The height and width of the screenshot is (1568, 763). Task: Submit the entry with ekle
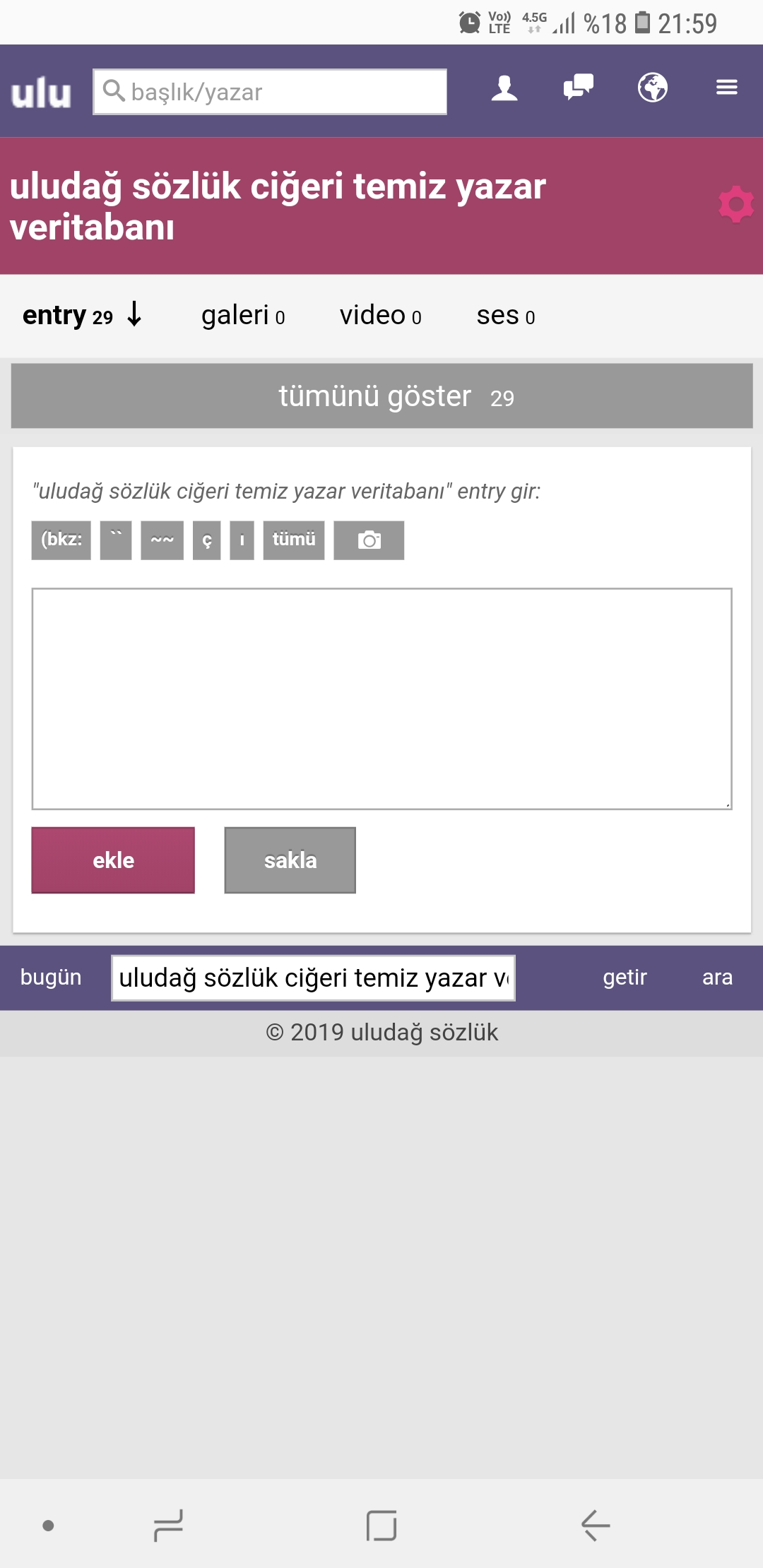pyautogui.click(x=113, y=860)
